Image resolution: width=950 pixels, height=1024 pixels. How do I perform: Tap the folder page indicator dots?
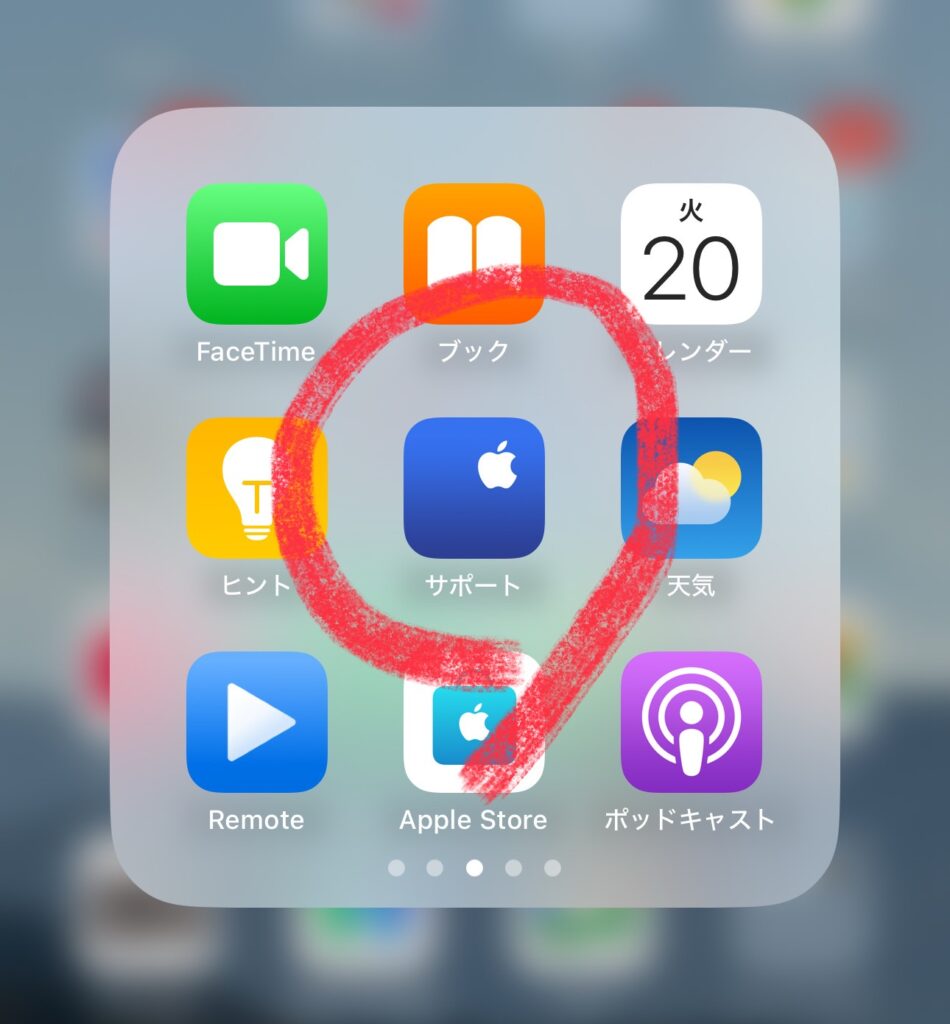tap(474, 868)
